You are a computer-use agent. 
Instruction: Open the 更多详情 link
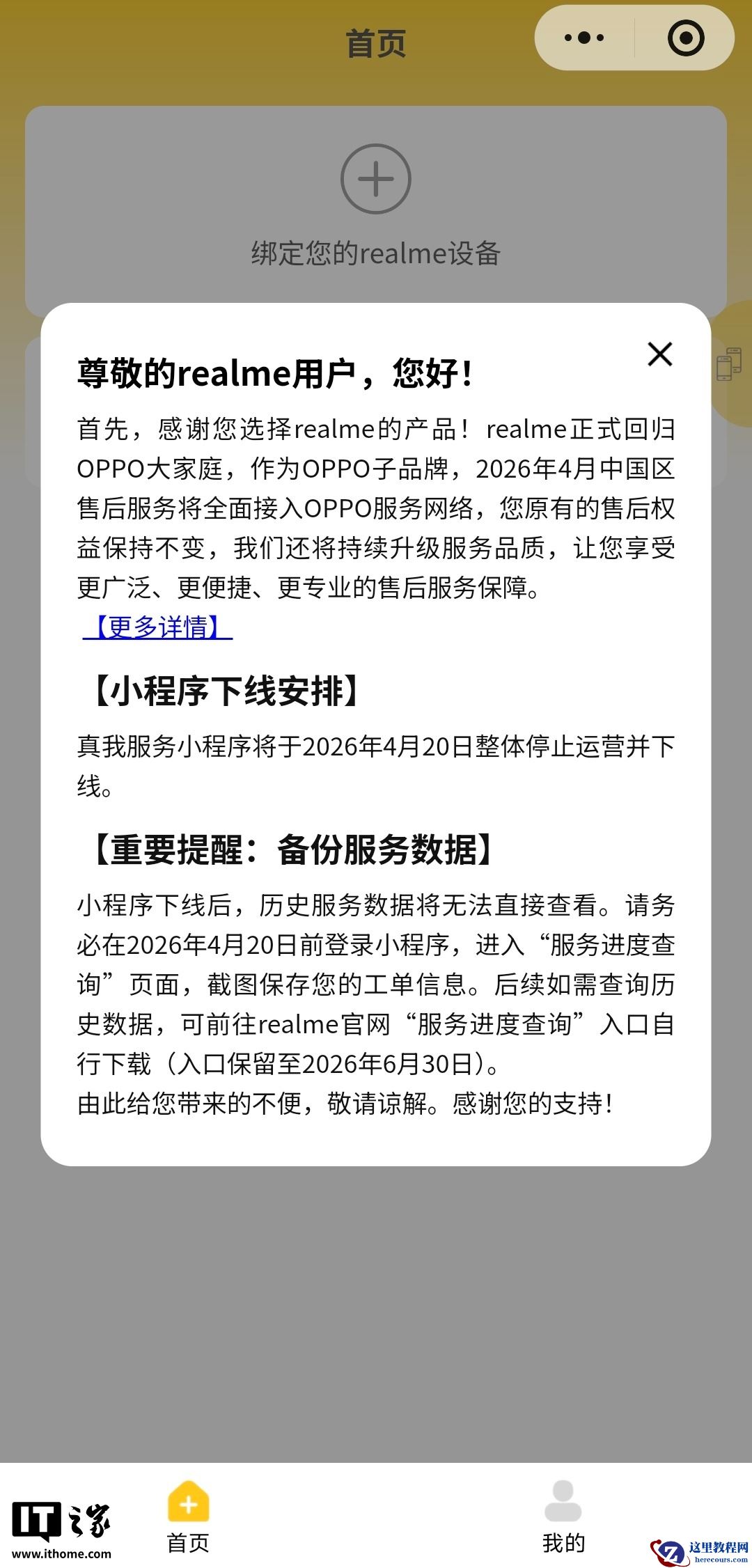pos(157,627)
